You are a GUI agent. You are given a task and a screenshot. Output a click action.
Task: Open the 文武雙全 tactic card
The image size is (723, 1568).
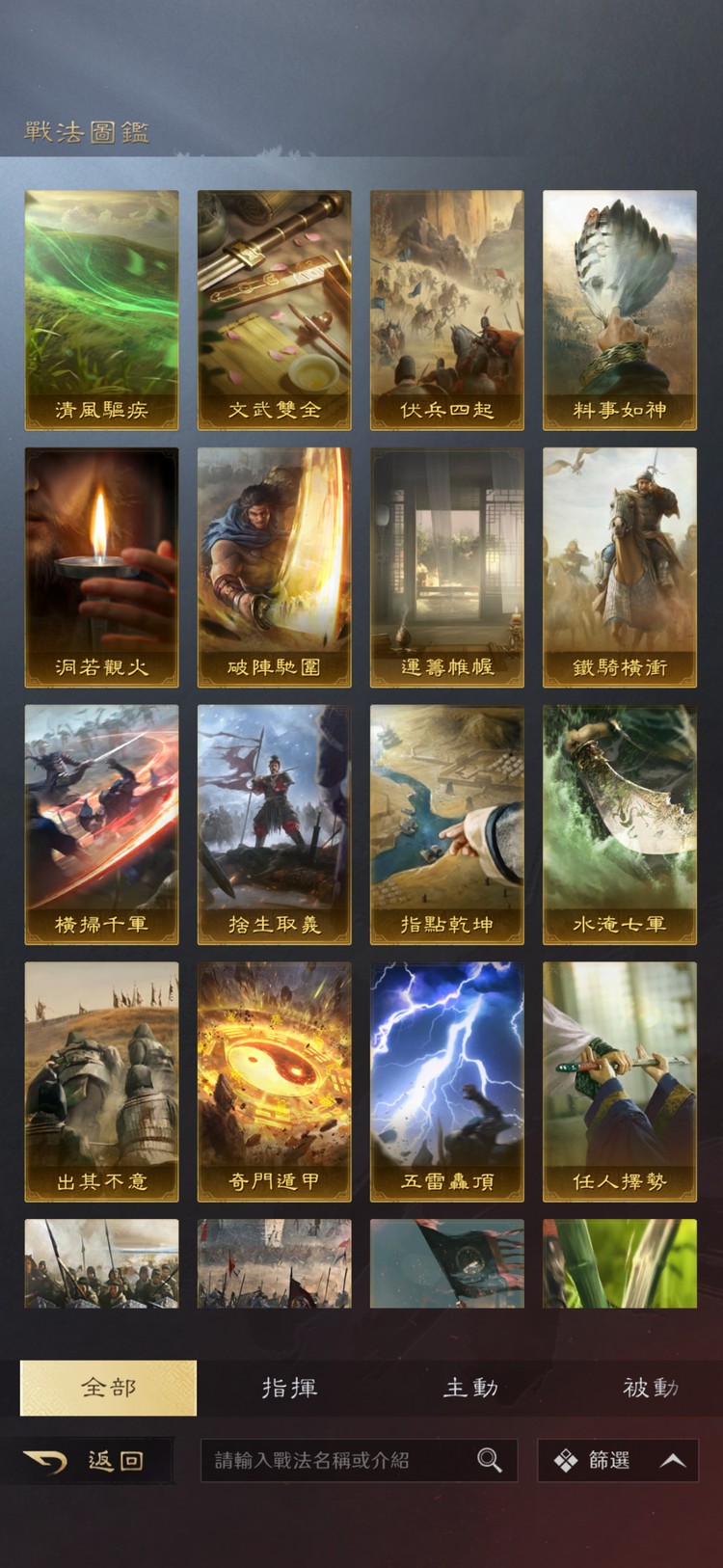click(x=274, y=310)
